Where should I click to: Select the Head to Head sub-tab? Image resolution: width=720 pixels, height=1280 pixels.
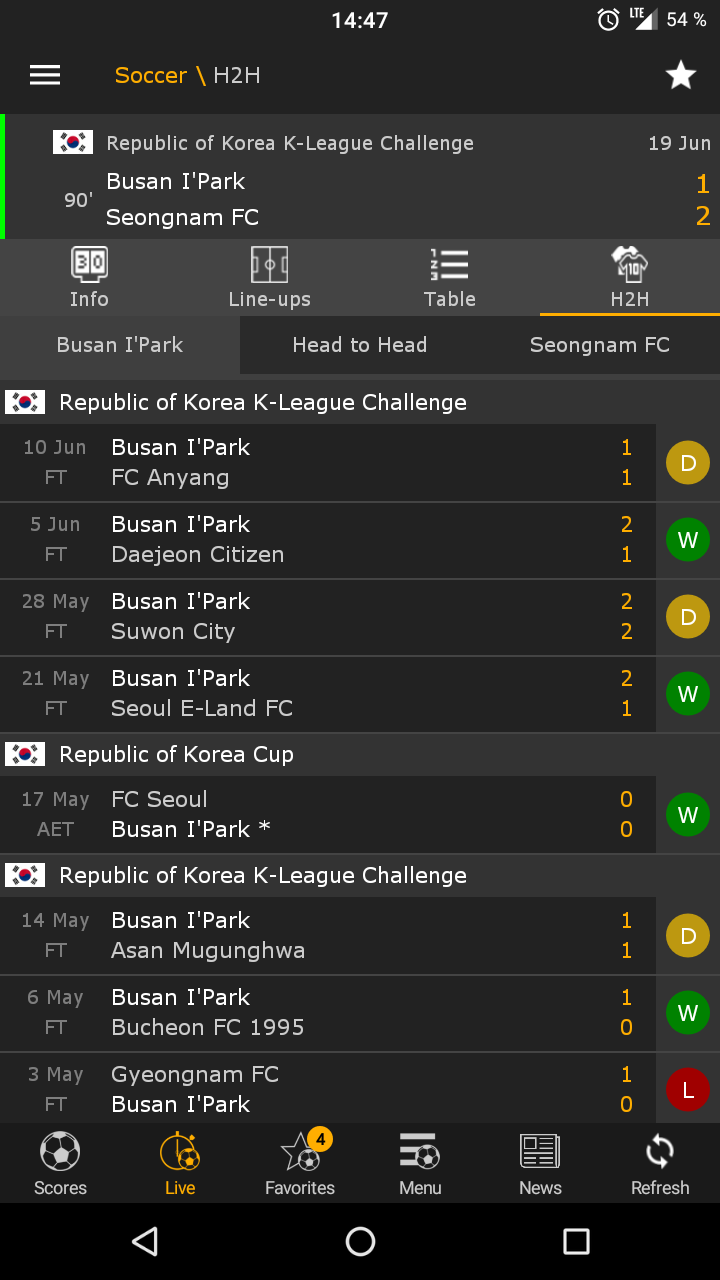tap(360, 345)
